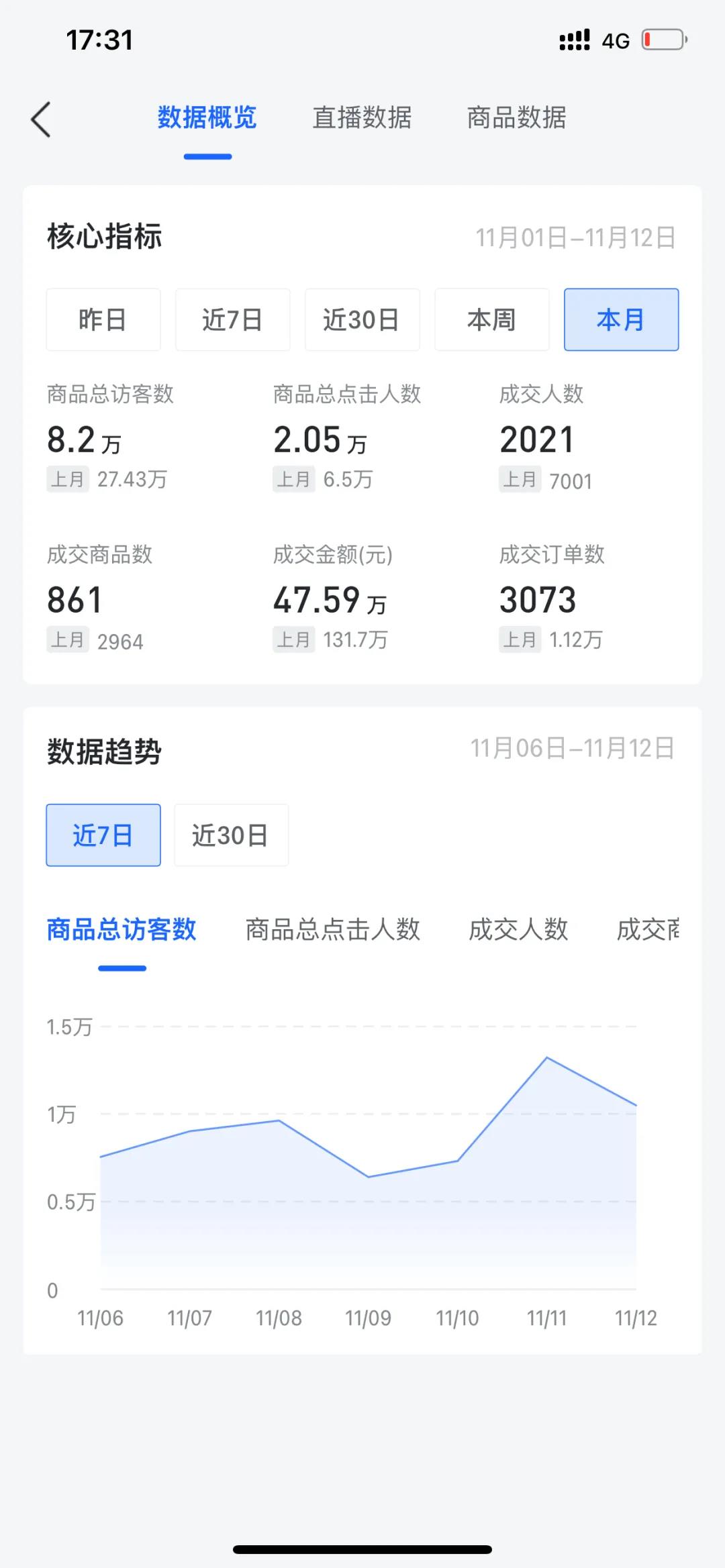Choose the 本周 time range
The height and width of the screenshot is (1568, 725).
point(491,319)
